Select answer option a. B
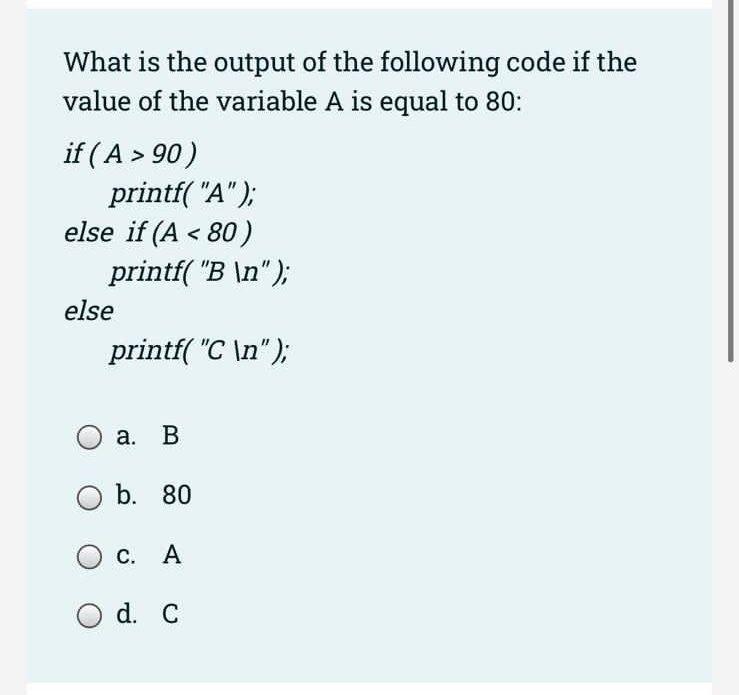This screenshot has width=739, height=695. [x=89, y=438]
